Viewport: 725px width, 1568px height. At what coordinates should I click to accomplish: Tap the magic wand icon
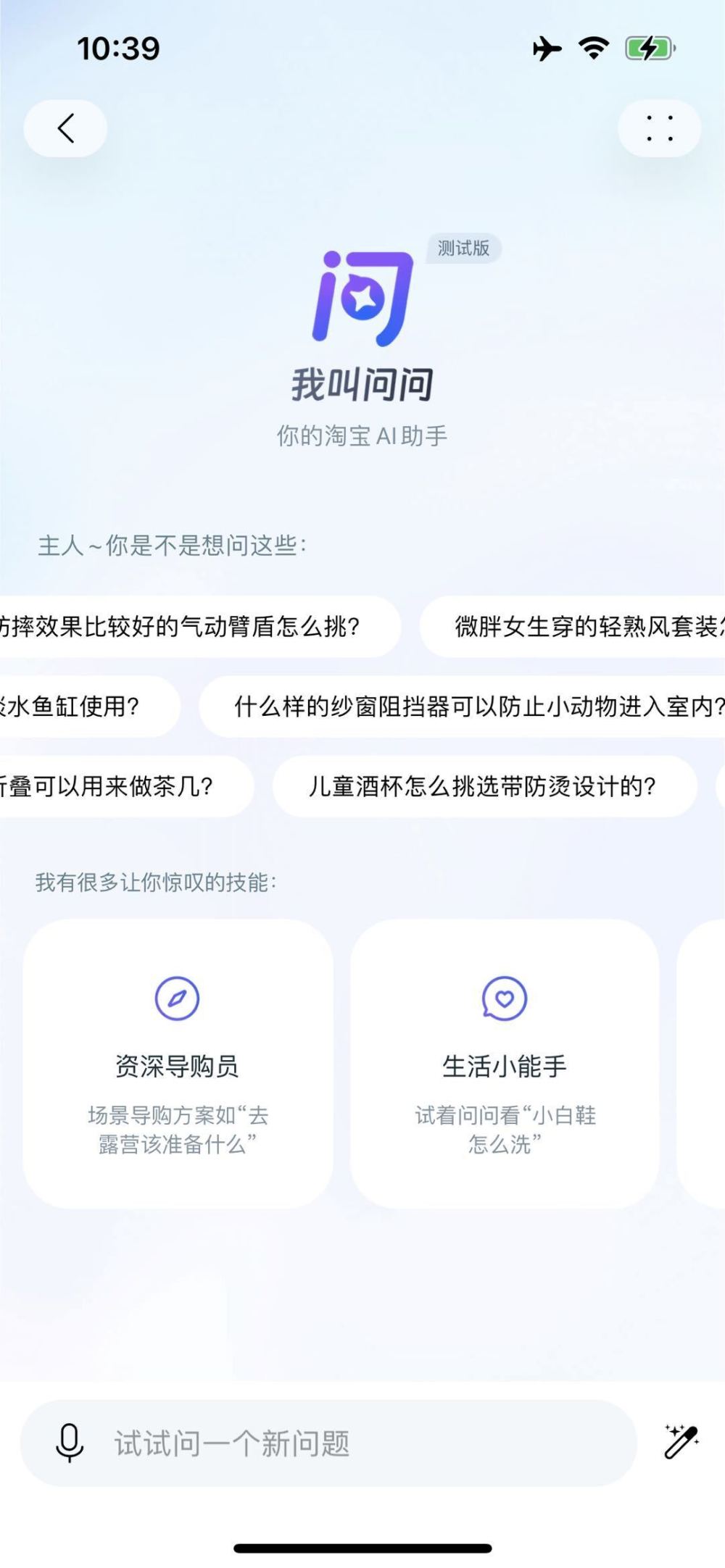point(681,1442)
